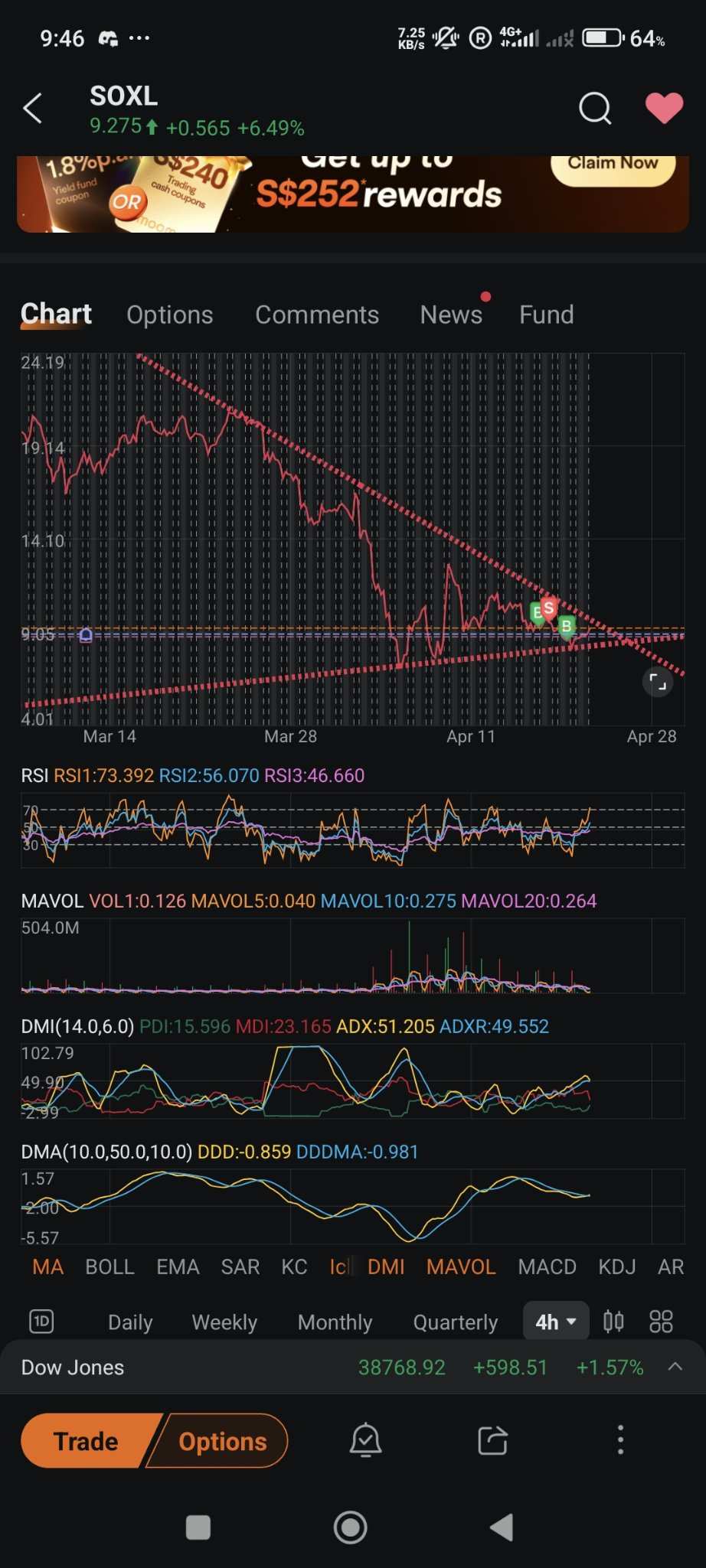
Task: Remove SOXL from favorites with the heart
Action: click(663, 108)
